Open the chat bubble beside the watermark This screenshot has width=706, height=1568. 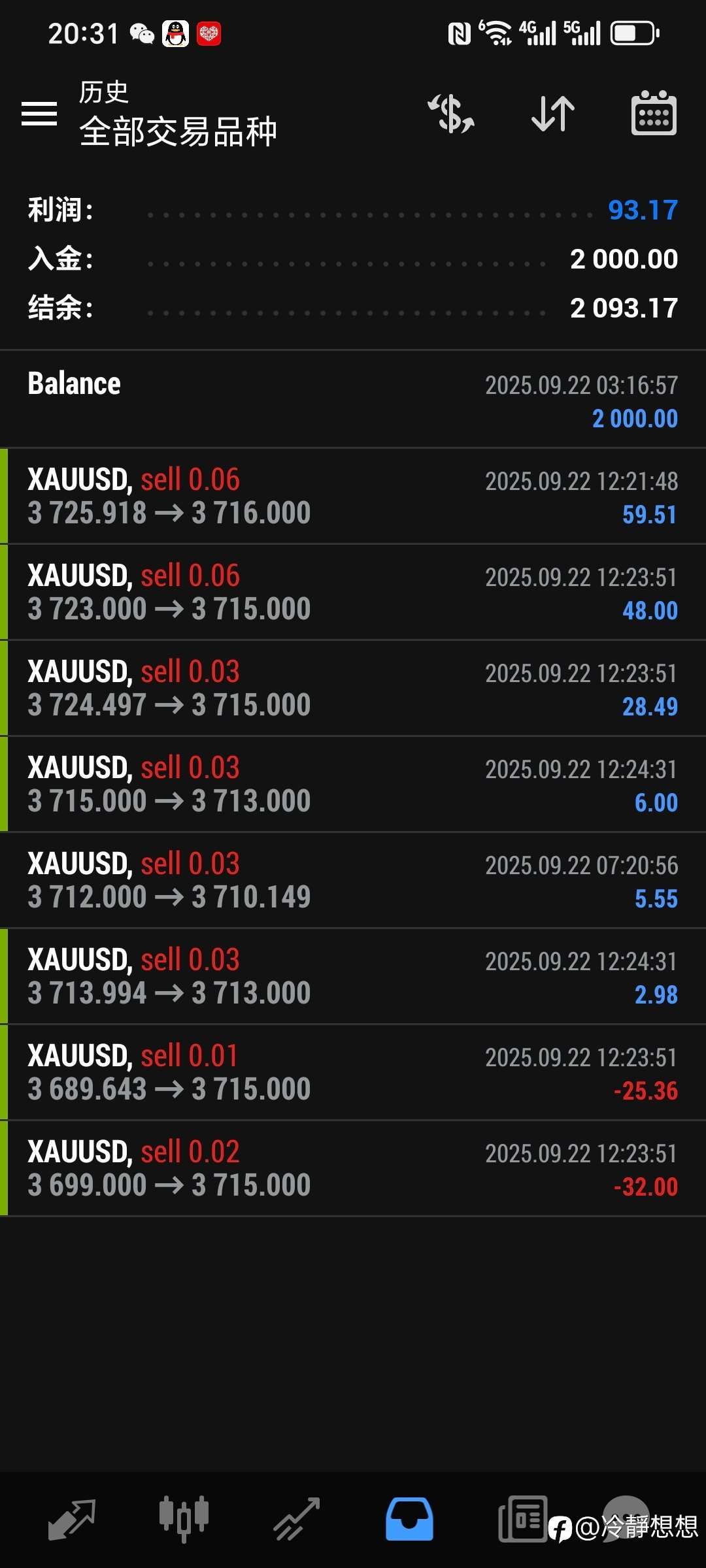click(x=626, y=1516)
